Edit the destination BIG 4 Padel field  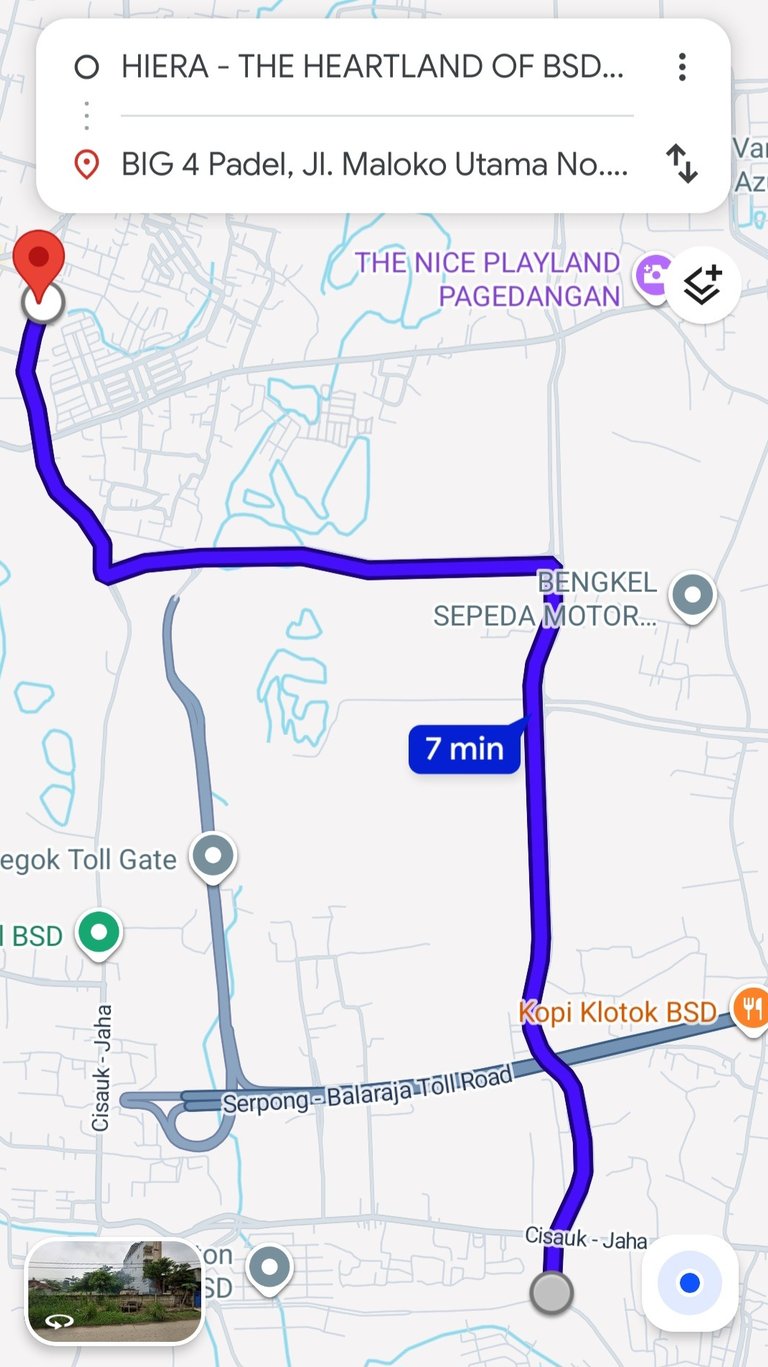pyautogui.click(x=374, y=164)
